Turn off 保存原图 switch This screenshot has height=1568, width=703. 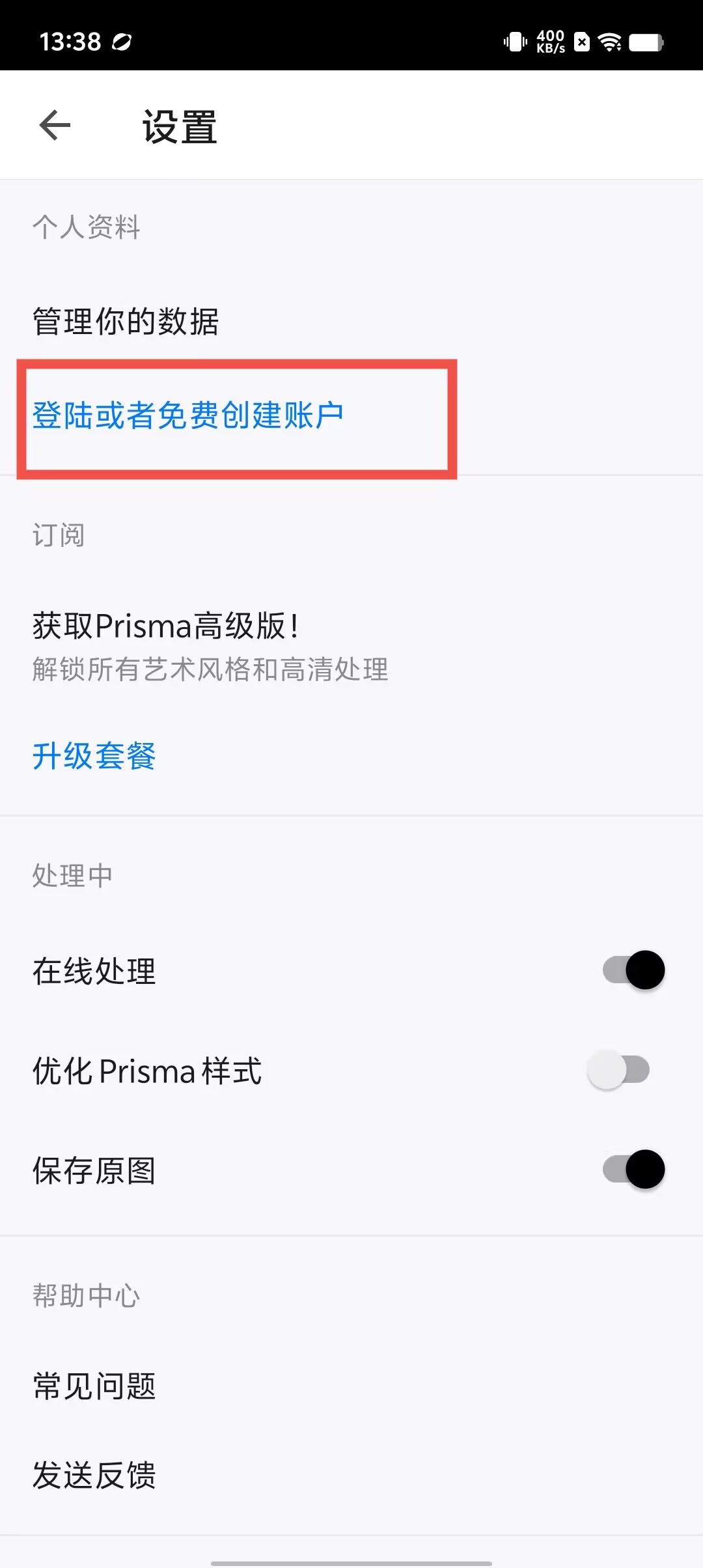pos(633,1169)
